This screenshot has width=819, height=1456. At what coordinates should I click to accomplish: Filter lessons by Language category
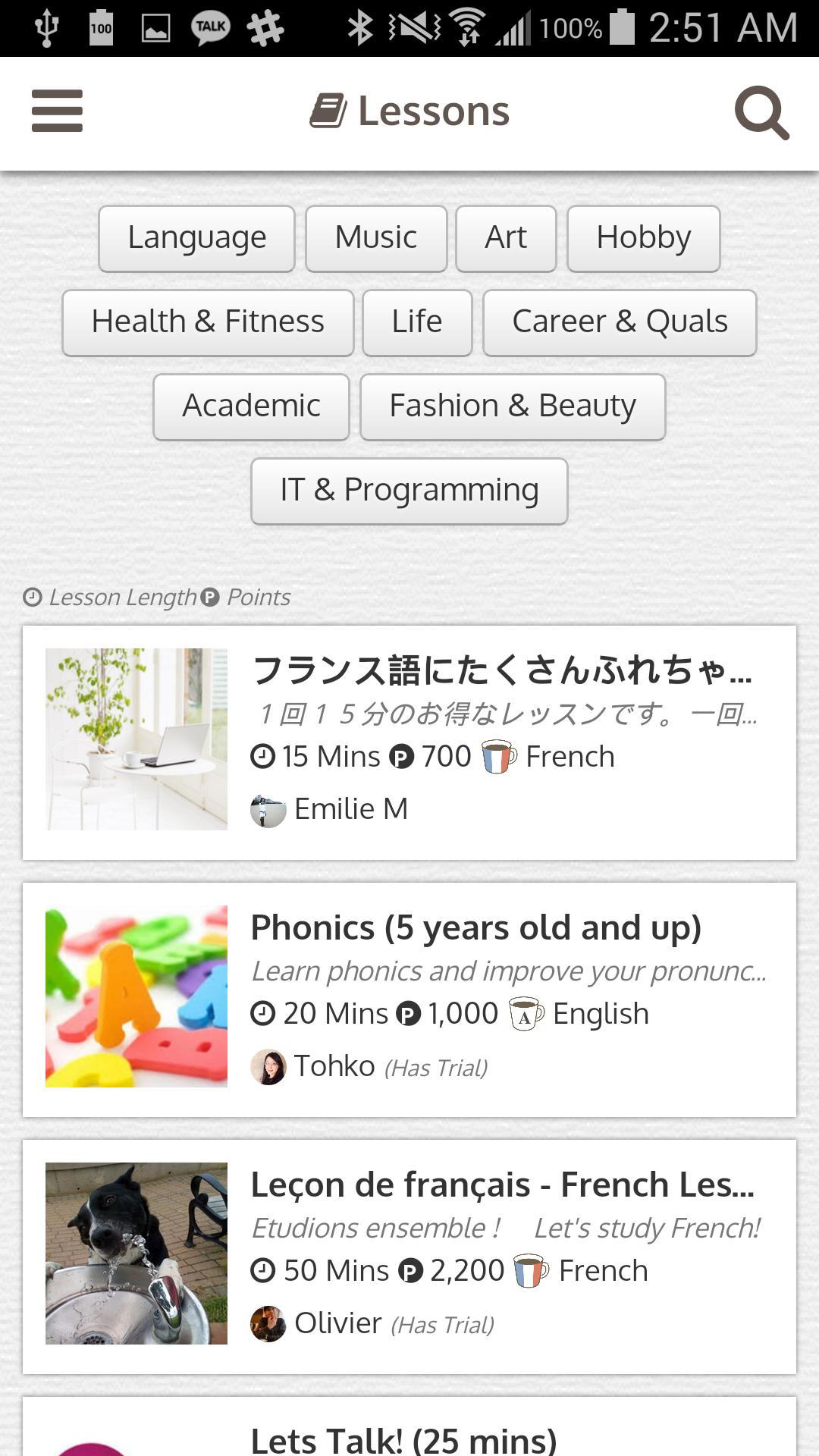tap(196, 238)
